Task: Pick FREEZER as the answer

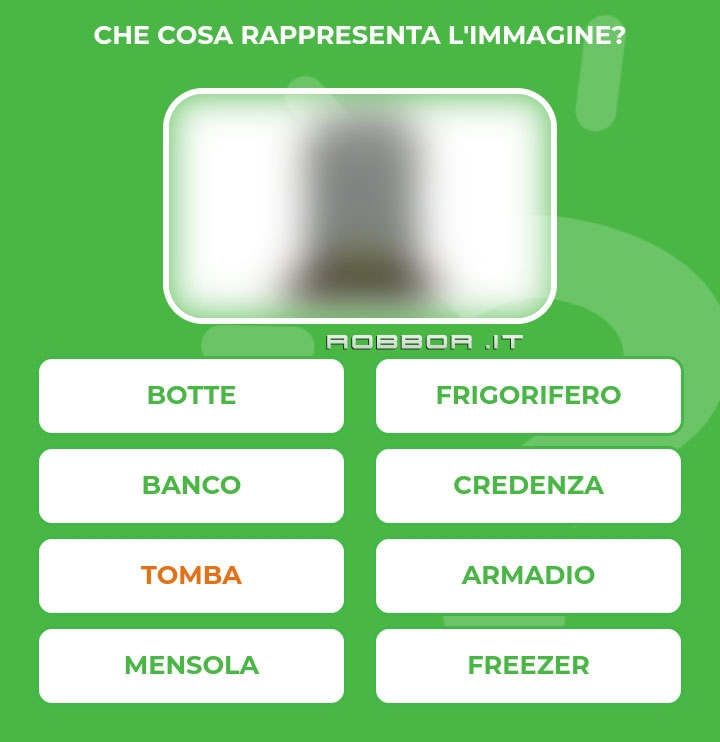Action: coord(528,666)
